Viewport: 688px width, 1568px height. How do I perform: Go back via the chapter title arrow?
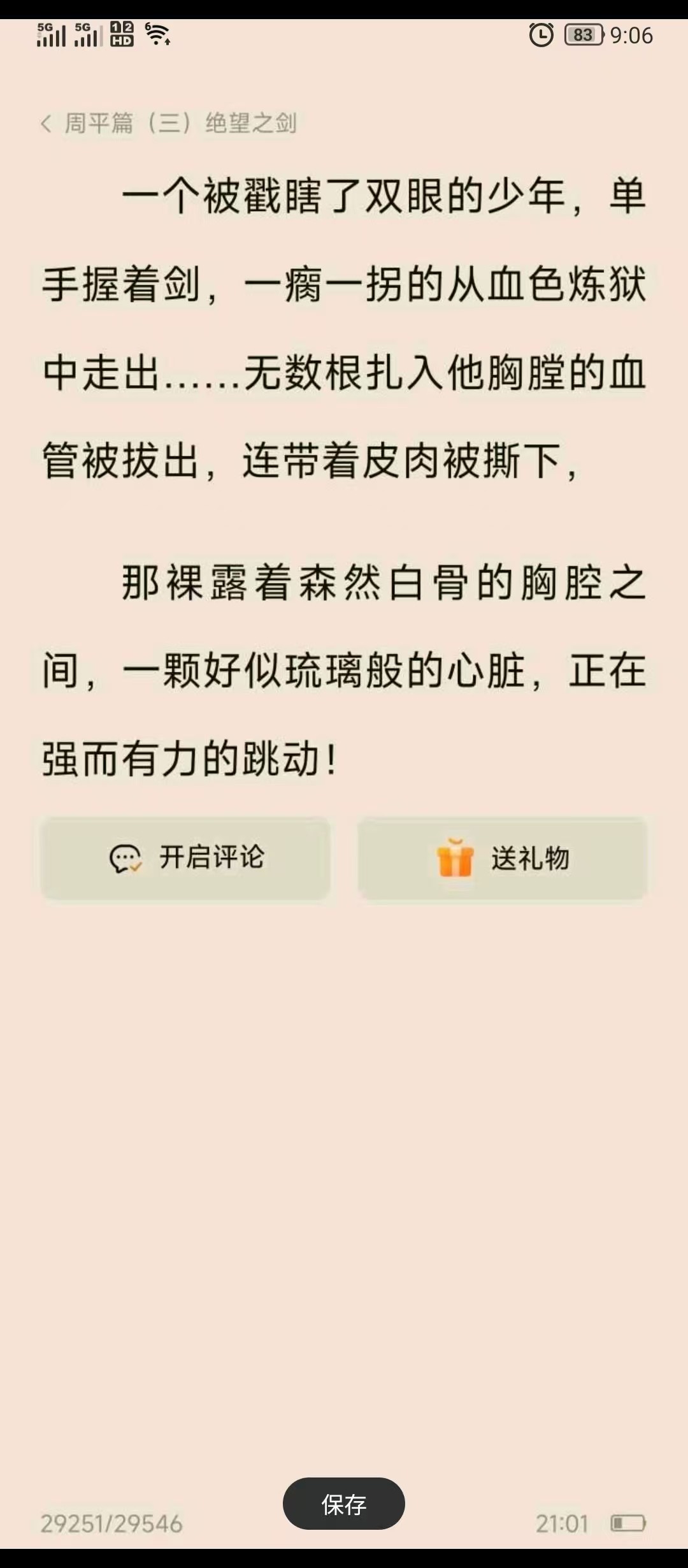[46, 124]
